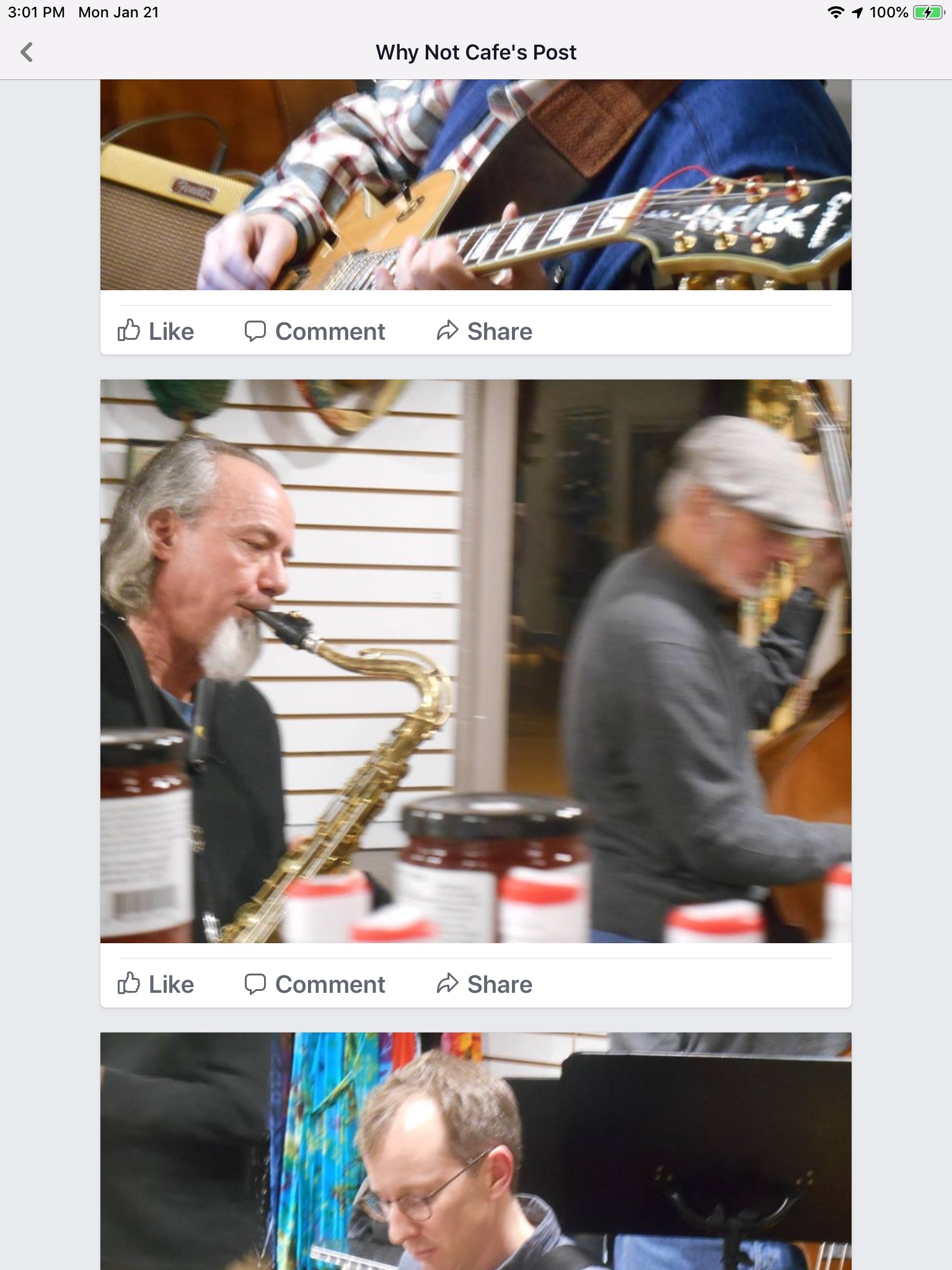The width and height of the screenshot is (952, 1270).
Task: Share the saxophone player photo
Action: (484, 984)
